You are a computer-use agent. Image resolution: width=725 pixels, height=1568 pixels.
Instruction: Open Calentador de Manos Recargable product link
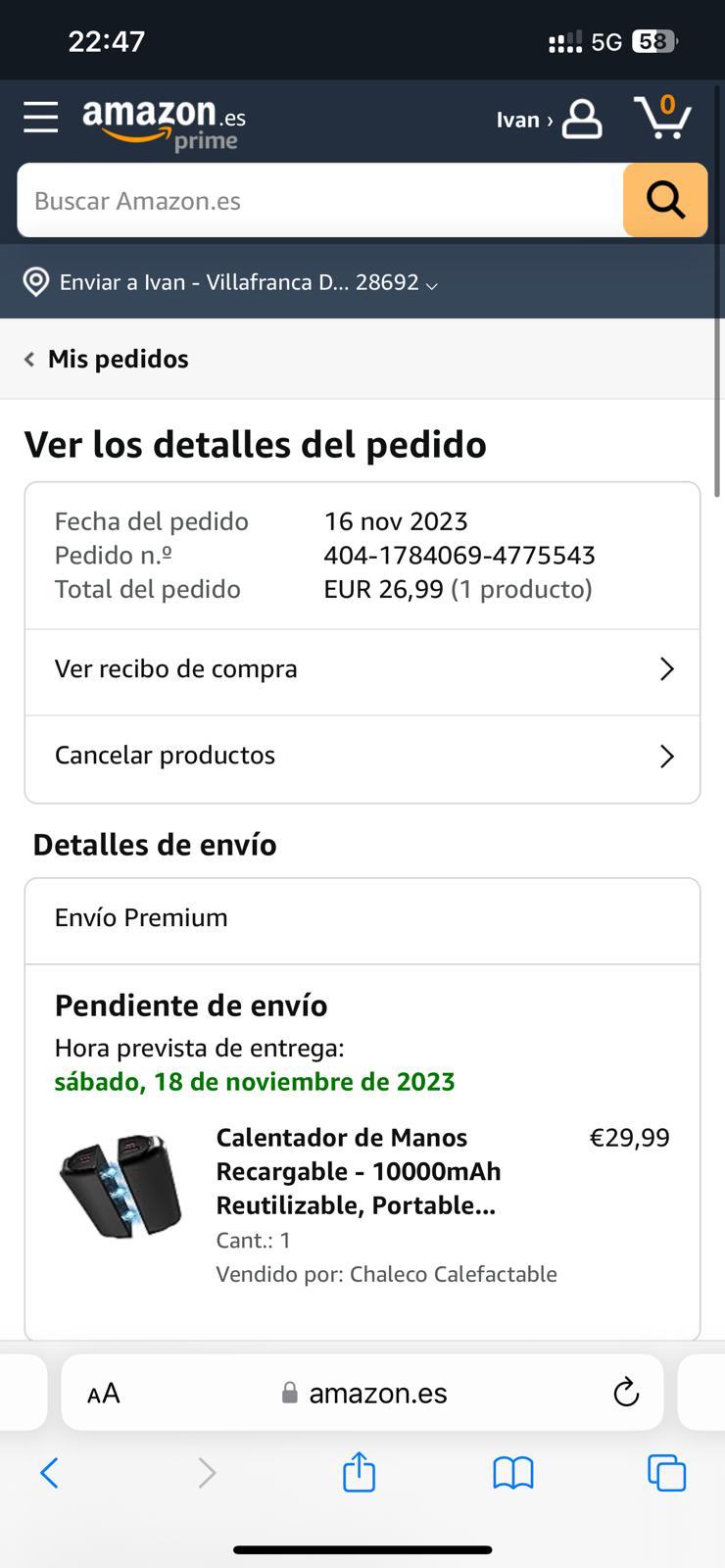pos(358,1171)
